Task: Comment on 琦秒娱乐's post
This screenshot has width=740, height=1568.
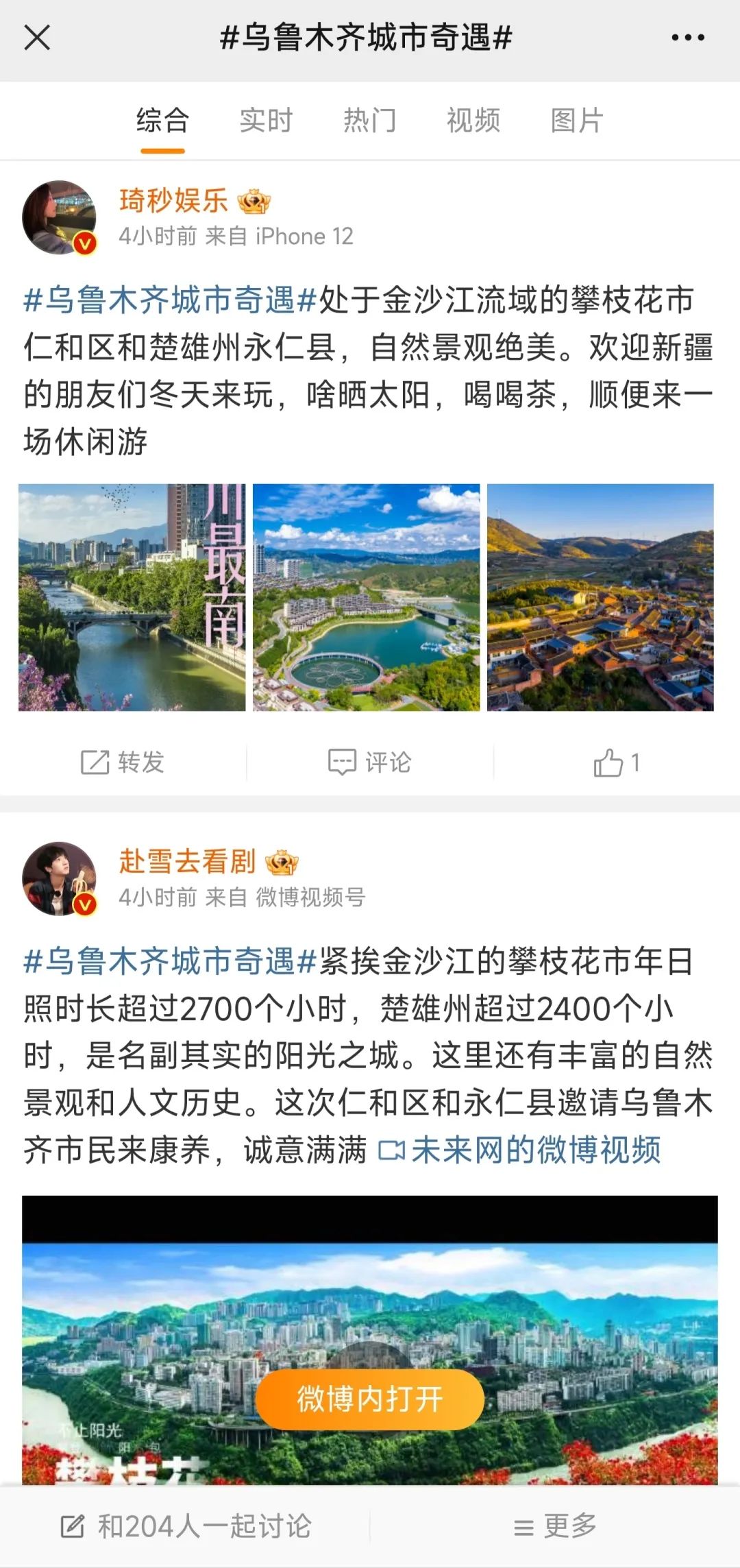Action: click(370, 762)
